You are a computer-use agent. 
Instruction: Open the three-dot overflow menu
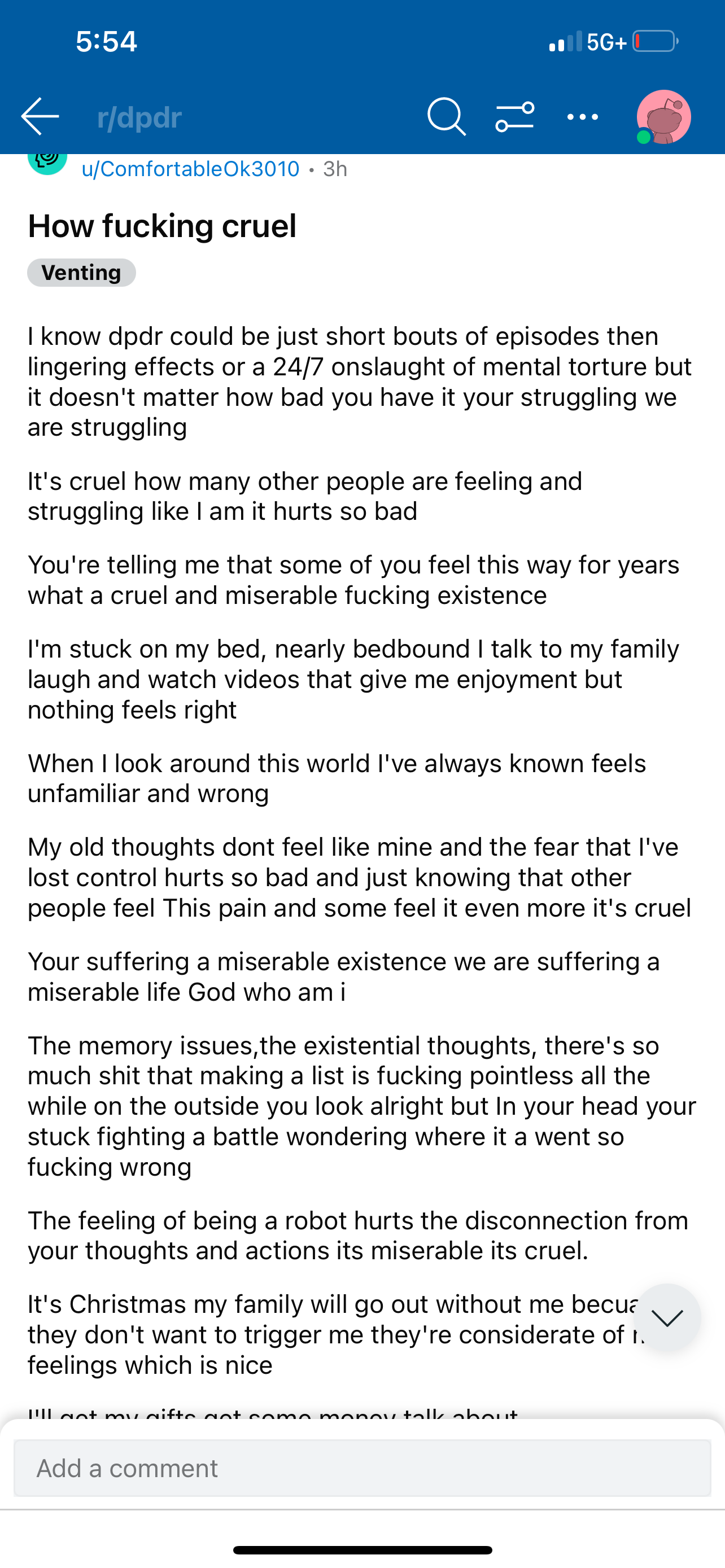pyautogui.click(x=583, y=117)
